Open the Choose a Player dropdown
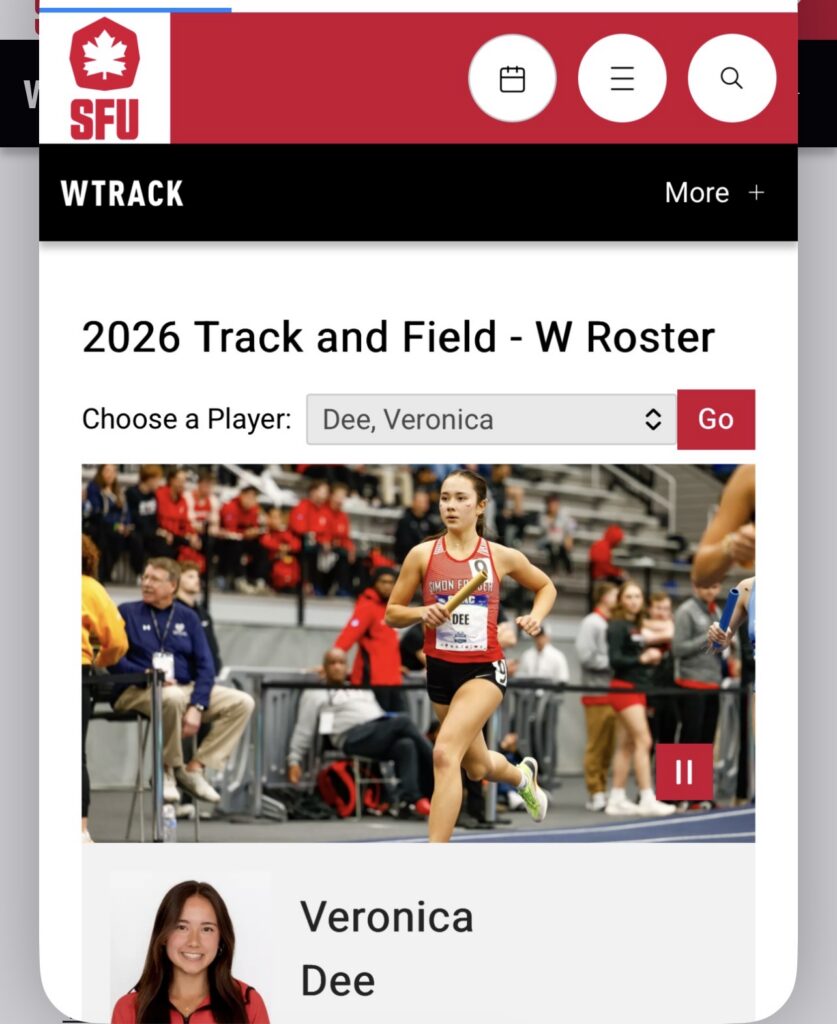 click(x=491, y=419)
